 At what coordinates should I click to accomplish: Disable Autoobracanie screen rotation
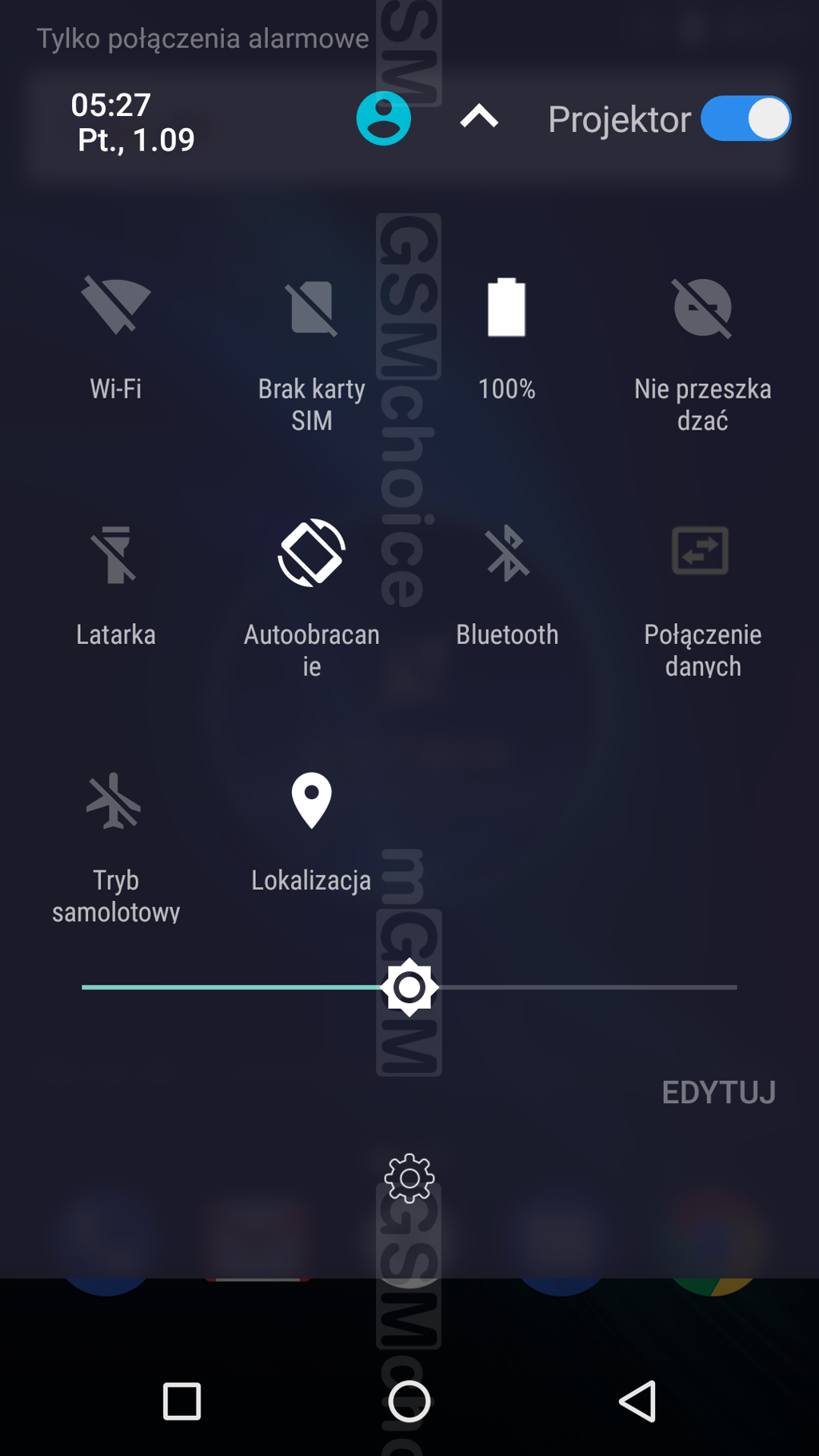click(311, 554)
